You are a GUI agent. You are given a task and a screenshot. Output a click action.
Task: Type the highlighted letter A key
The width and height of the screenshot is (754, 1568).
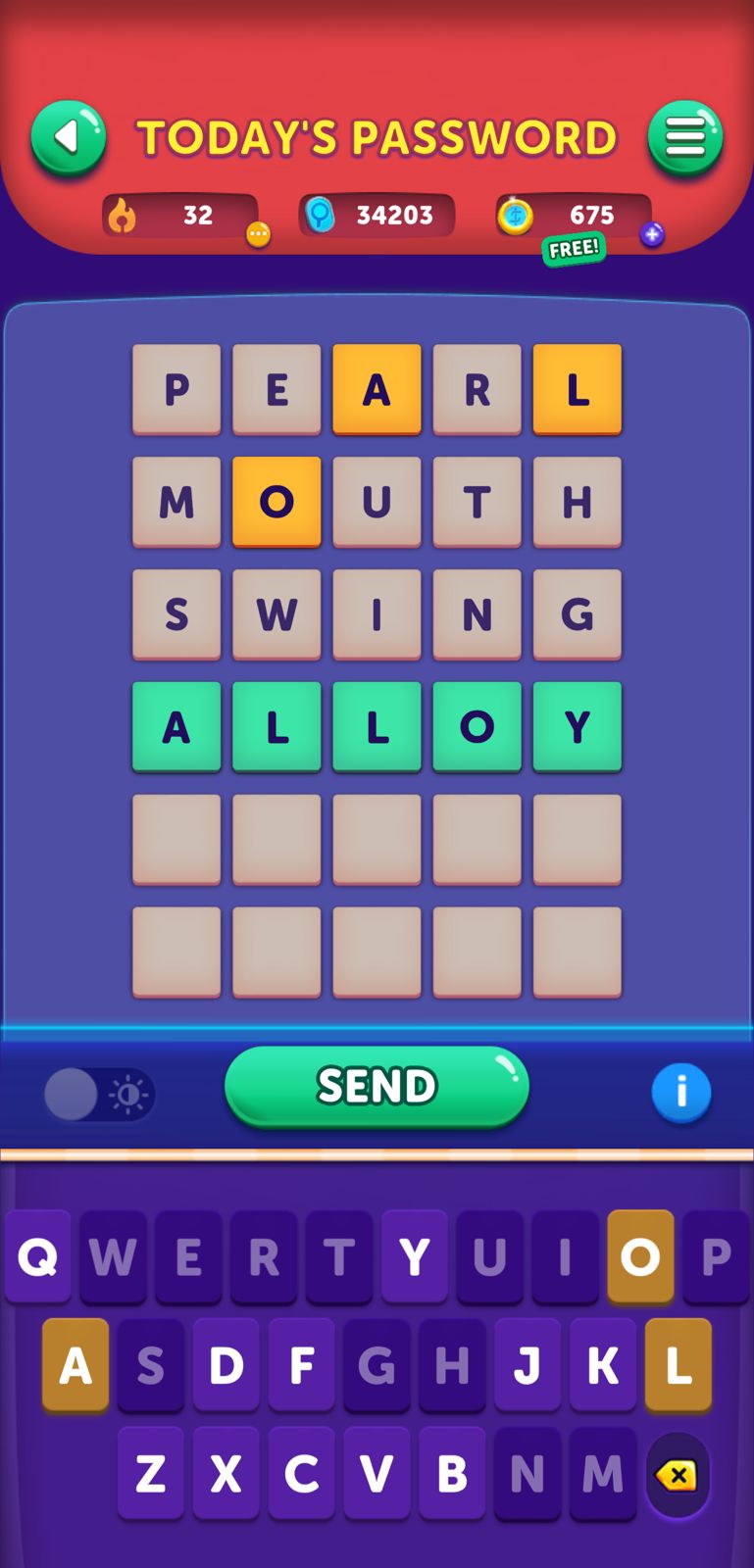pyautogui.click(x=75, y=1365)
